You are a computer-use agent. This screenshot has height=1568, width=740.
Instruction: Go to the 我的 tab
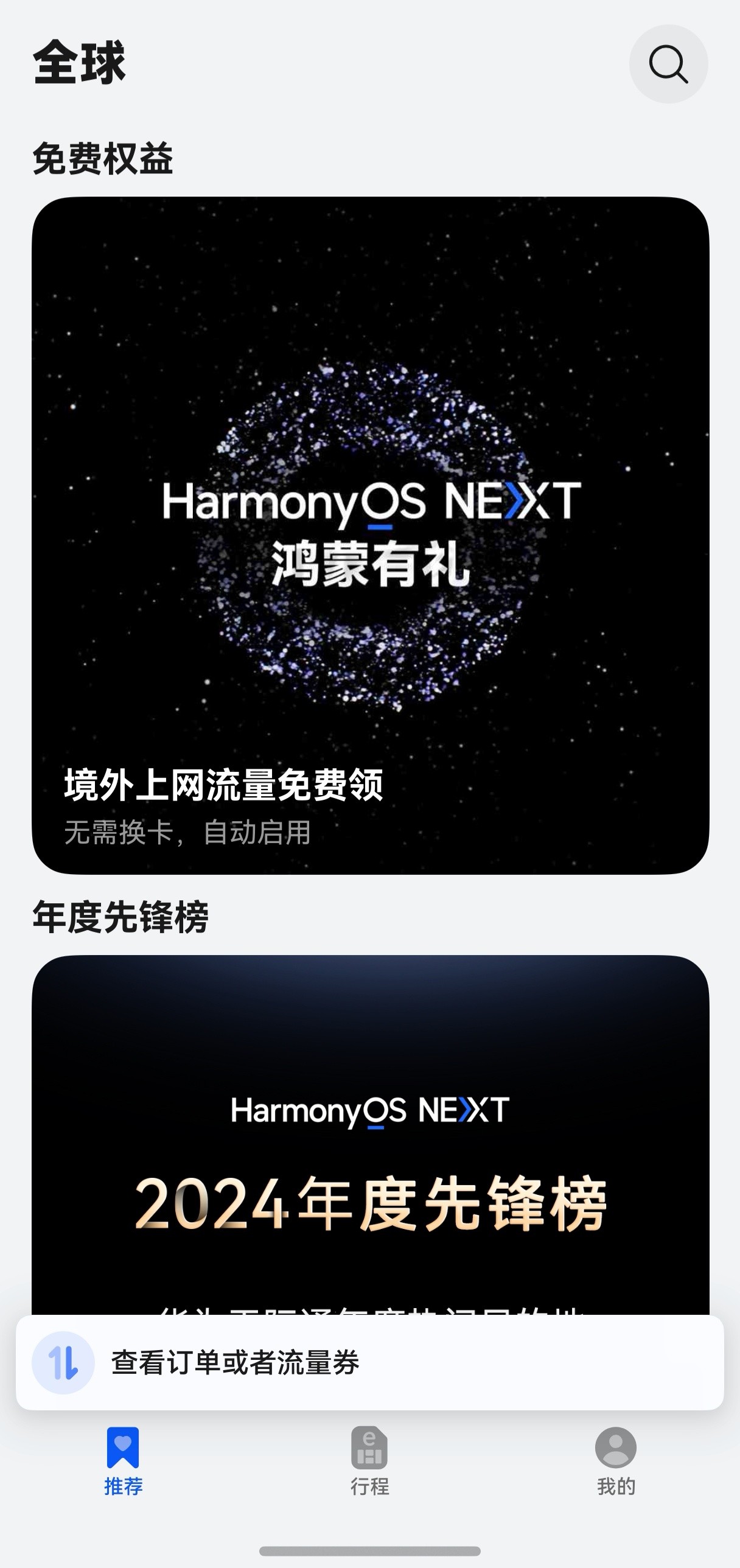coord(616,1461)
